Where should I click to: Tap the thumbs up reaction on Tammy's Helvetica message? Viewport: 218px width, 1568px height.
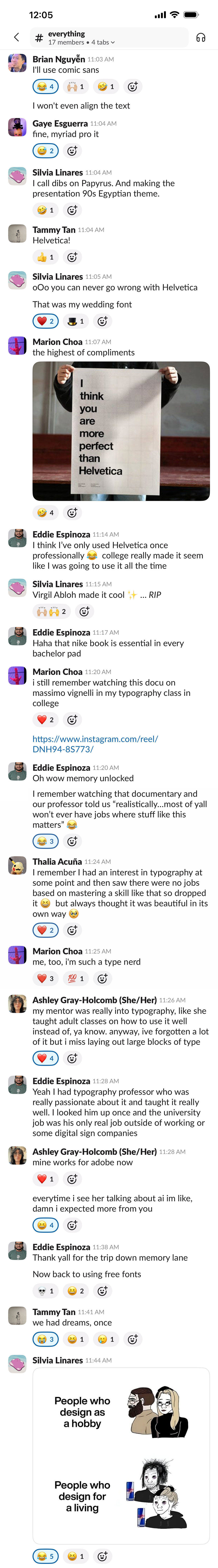pos(46,257)
